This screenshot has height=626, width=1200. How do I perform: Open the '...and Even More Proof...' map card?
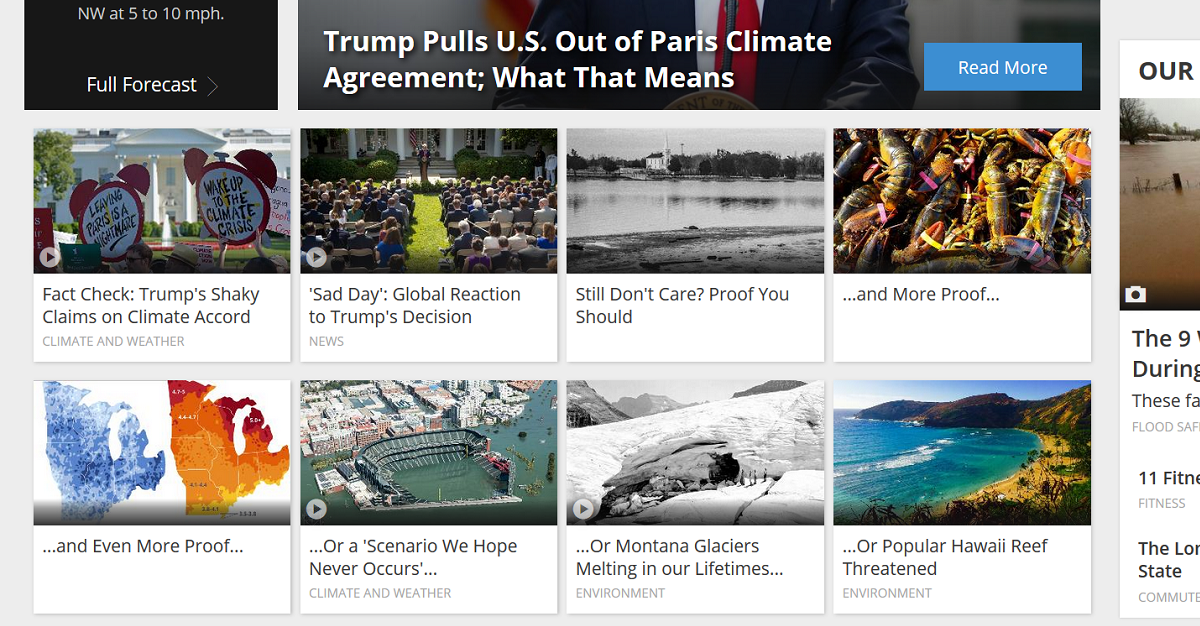click(143, 547)
